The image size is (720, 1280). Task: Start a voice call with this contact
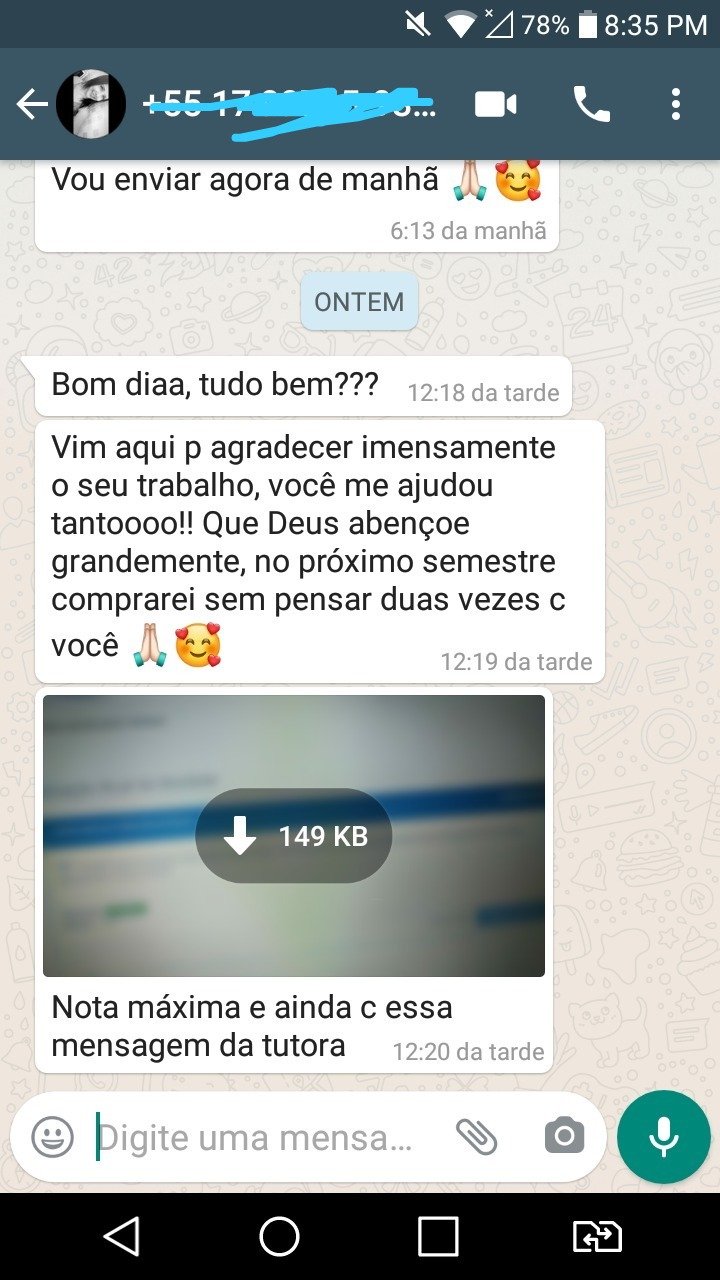pos(591,104)
